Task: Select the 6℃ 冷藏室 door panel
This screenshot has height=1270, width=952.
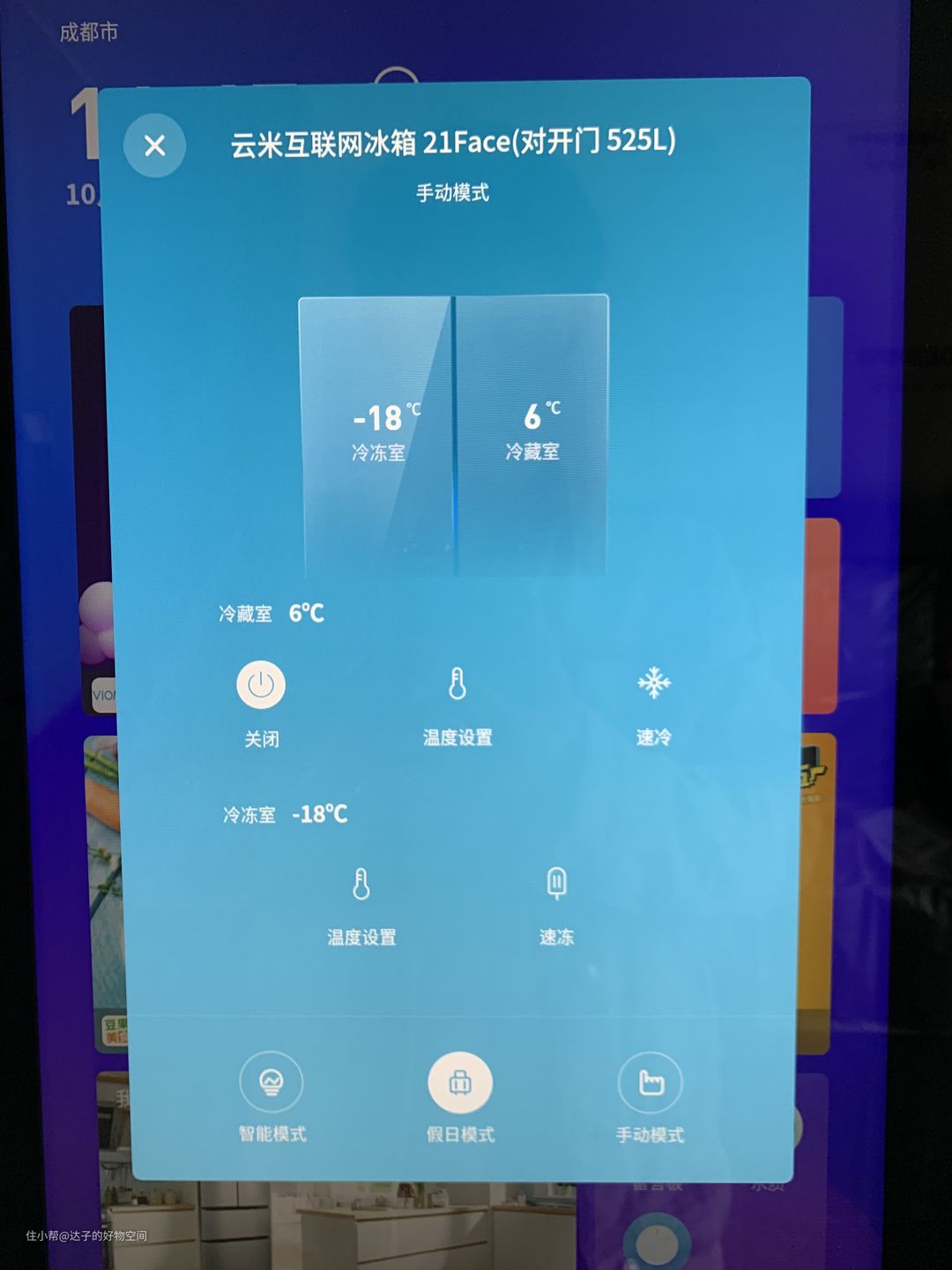Action: click(x=532, y=434)
